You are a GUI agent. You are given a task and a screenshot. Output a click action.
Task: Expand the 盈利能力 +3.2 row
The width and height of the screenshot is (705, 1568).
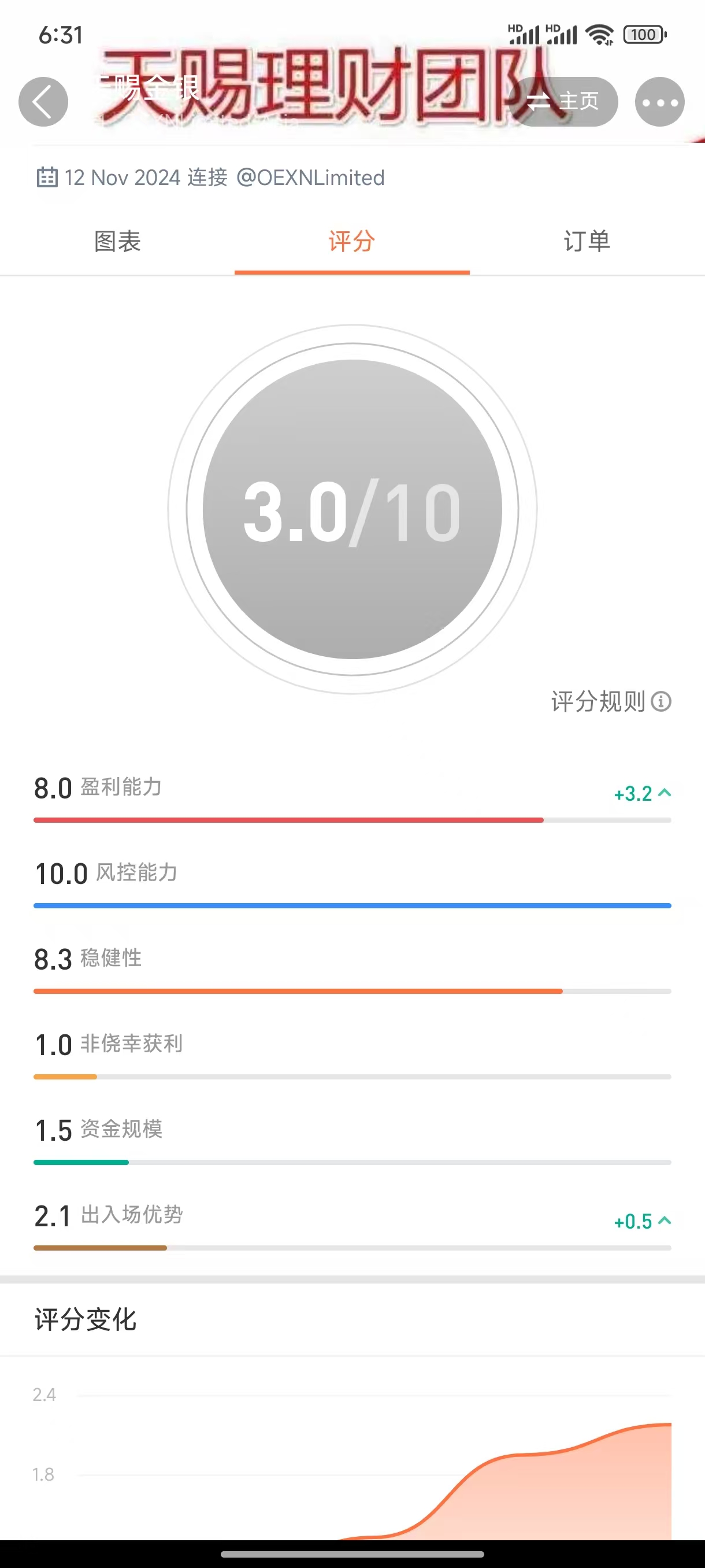point(643,793)
